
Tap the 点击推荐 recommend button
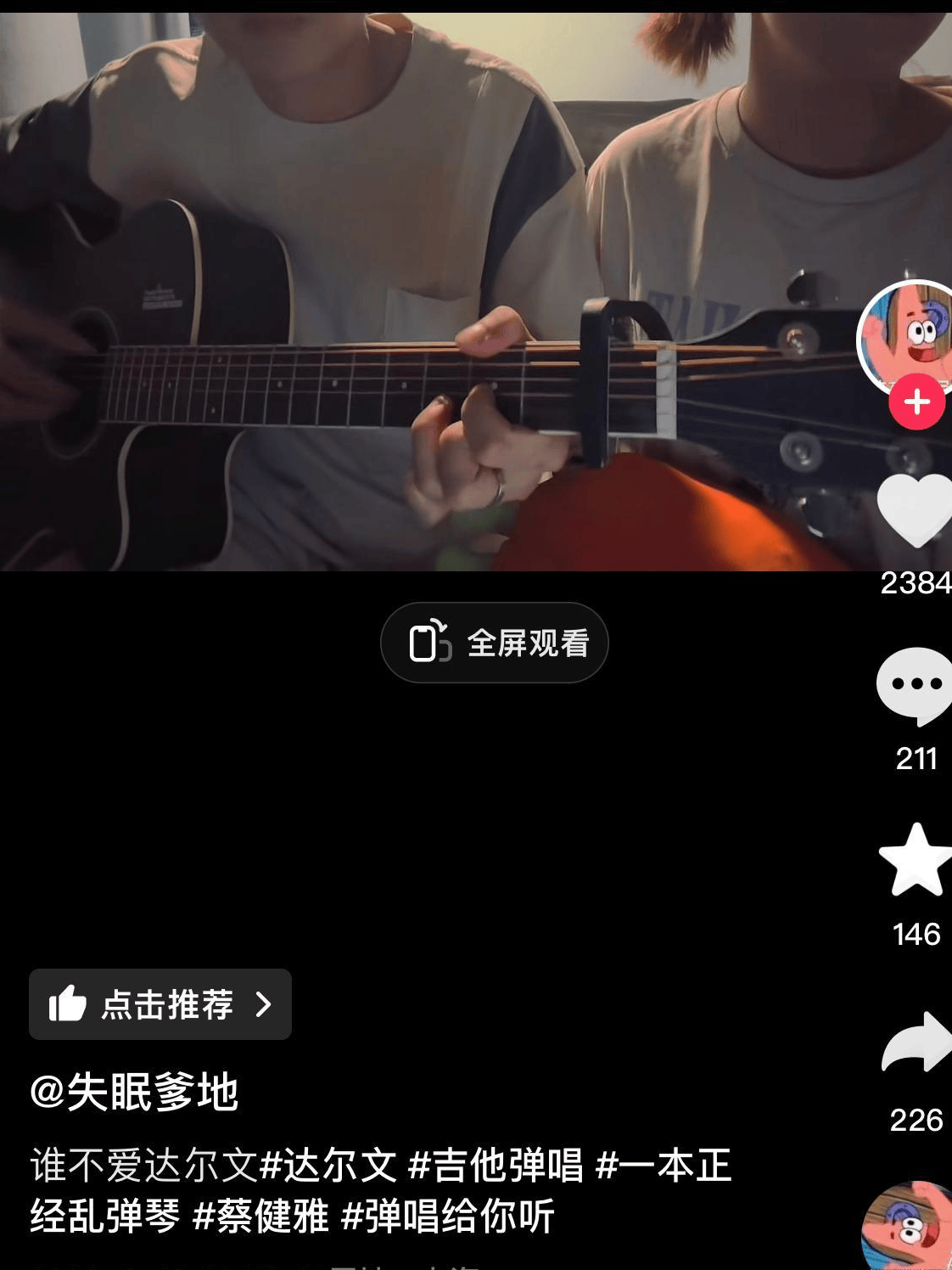coord(160,1004)
